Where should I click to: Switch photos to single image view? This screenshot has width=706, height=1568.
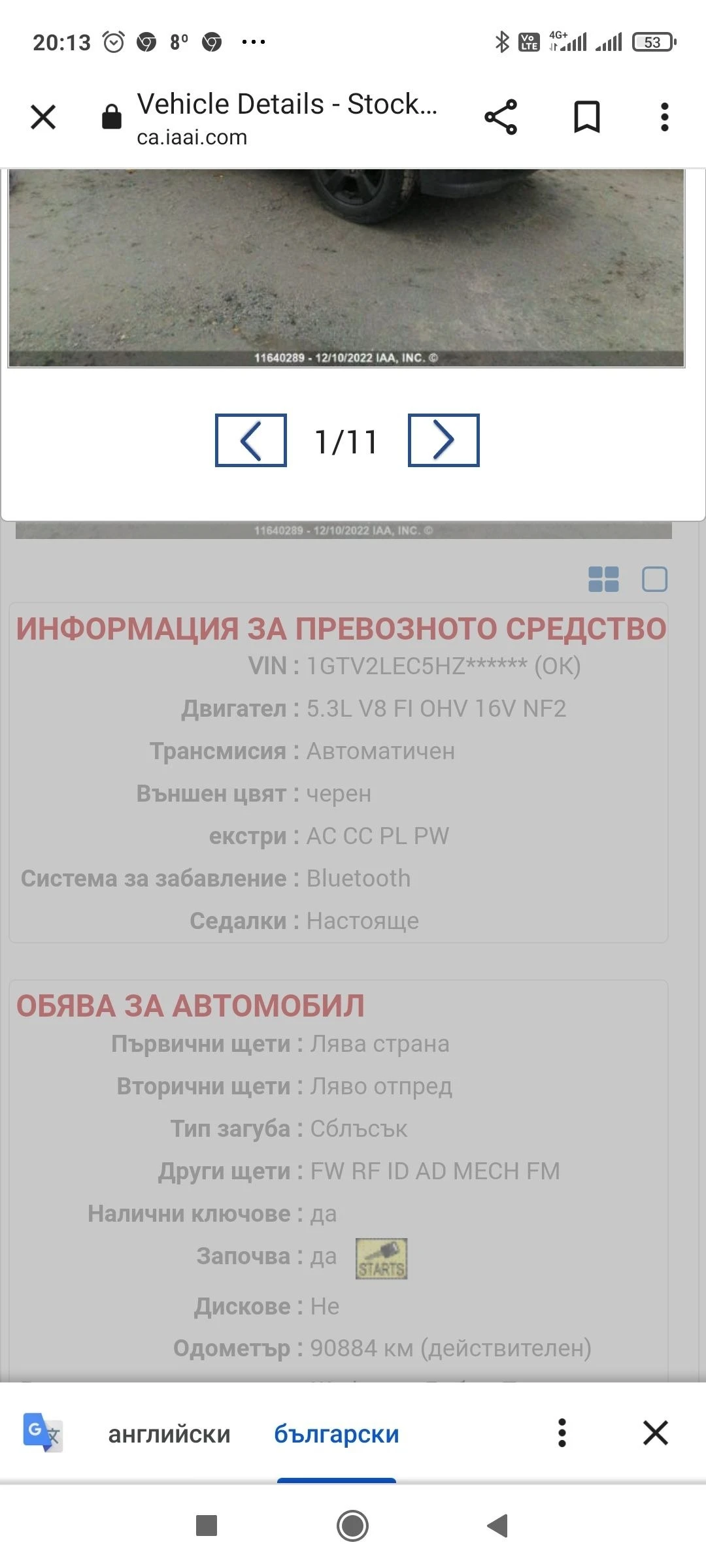654,579
